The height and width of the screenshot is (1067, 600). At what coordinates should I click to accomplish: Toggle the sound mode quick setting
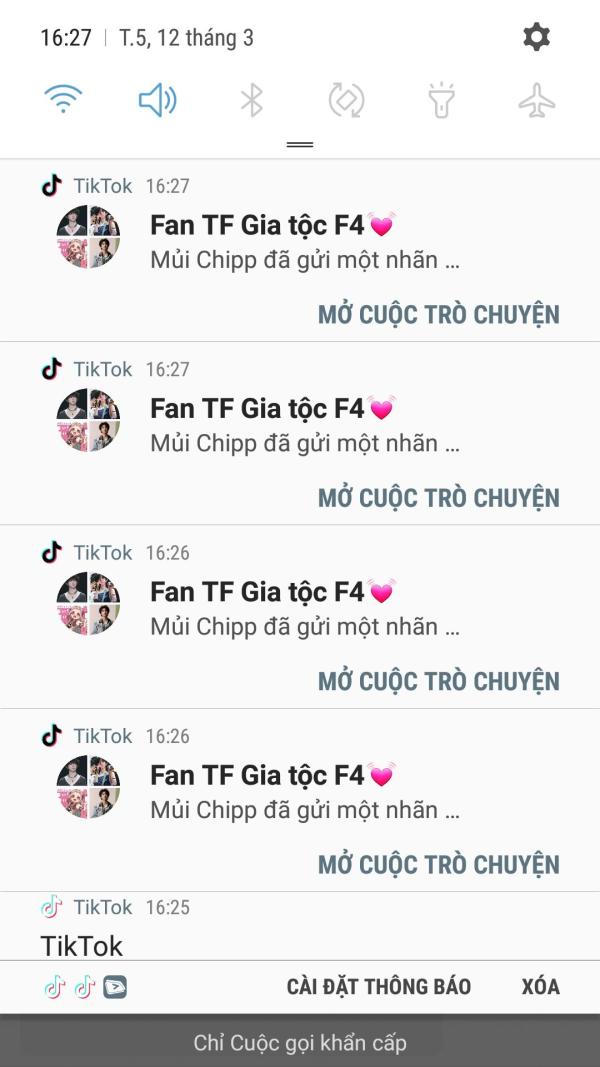pyautogui.click(x=157, y=100)
